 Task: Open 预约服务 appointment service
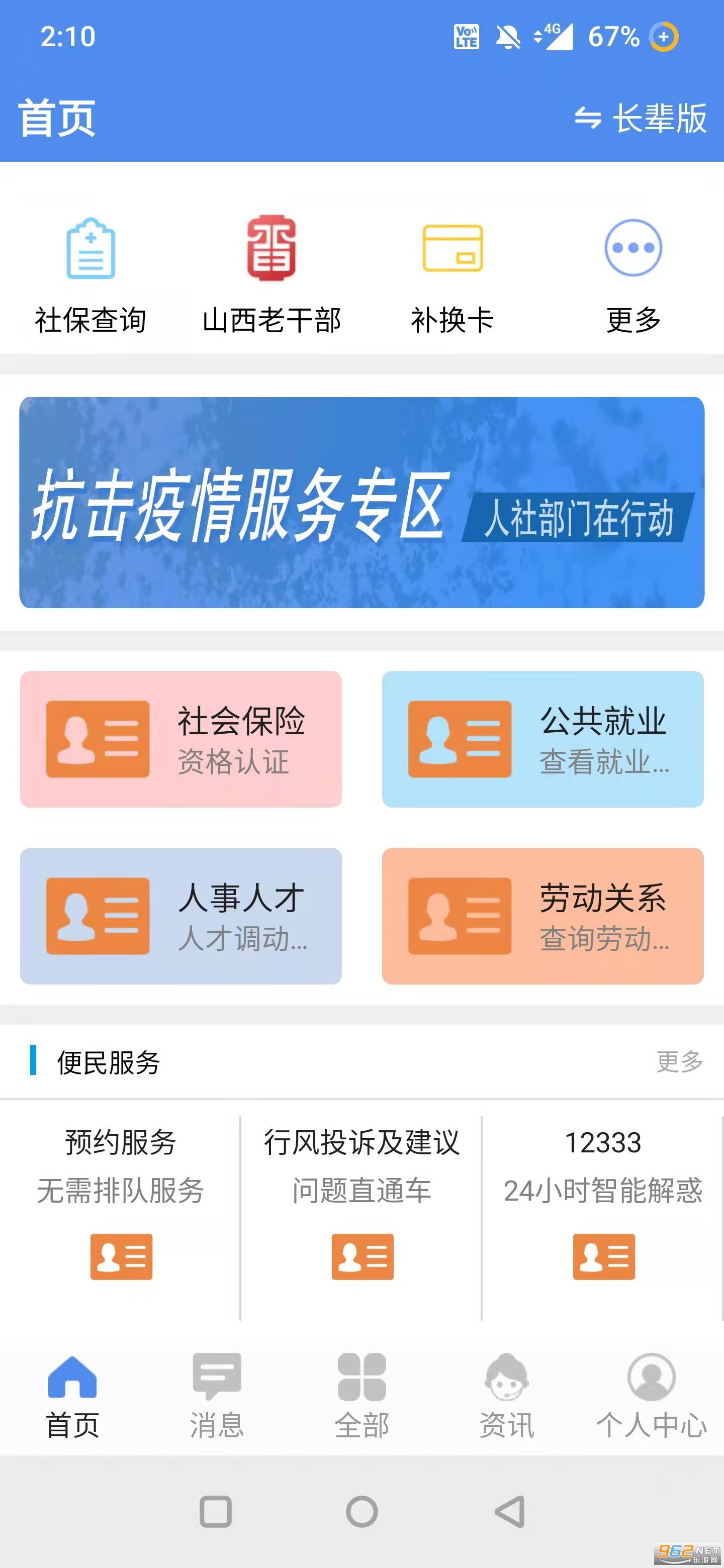121,1202
